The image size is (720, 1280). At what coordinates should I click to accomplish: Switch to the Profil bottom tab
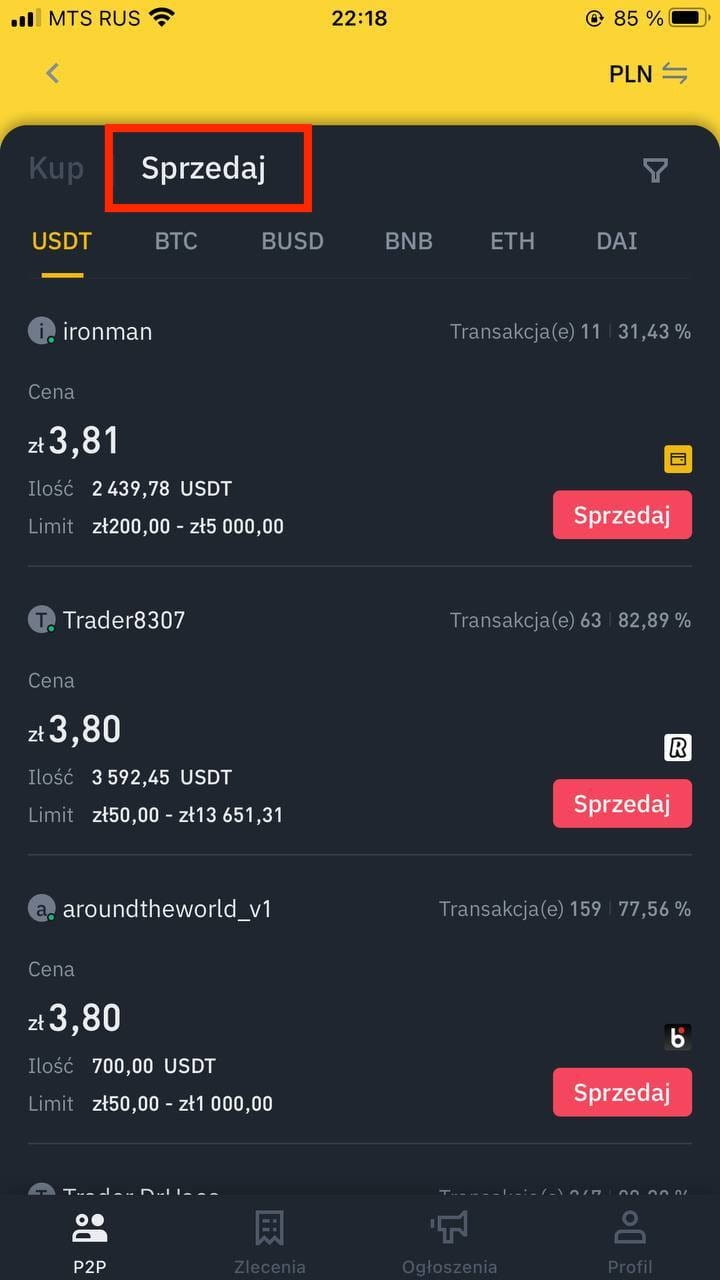(x=630, y=1243)
